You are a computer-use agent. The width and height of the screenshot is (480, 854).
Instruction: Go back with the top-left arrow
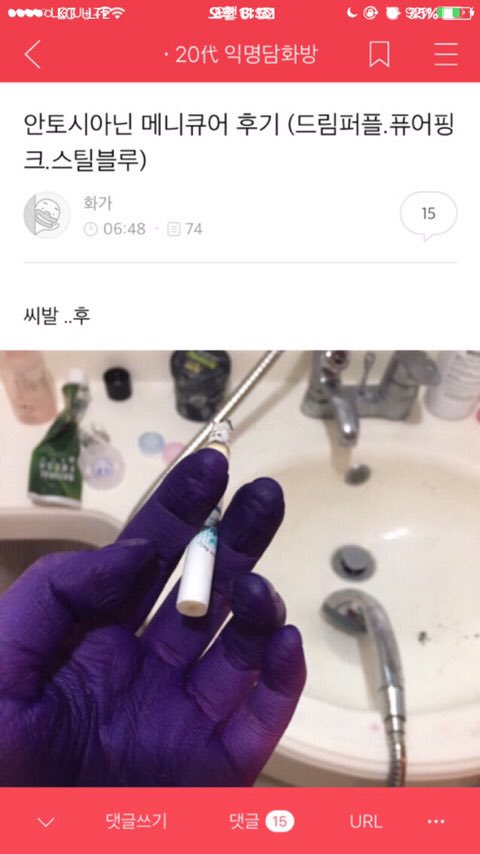(x=33, y=54)
